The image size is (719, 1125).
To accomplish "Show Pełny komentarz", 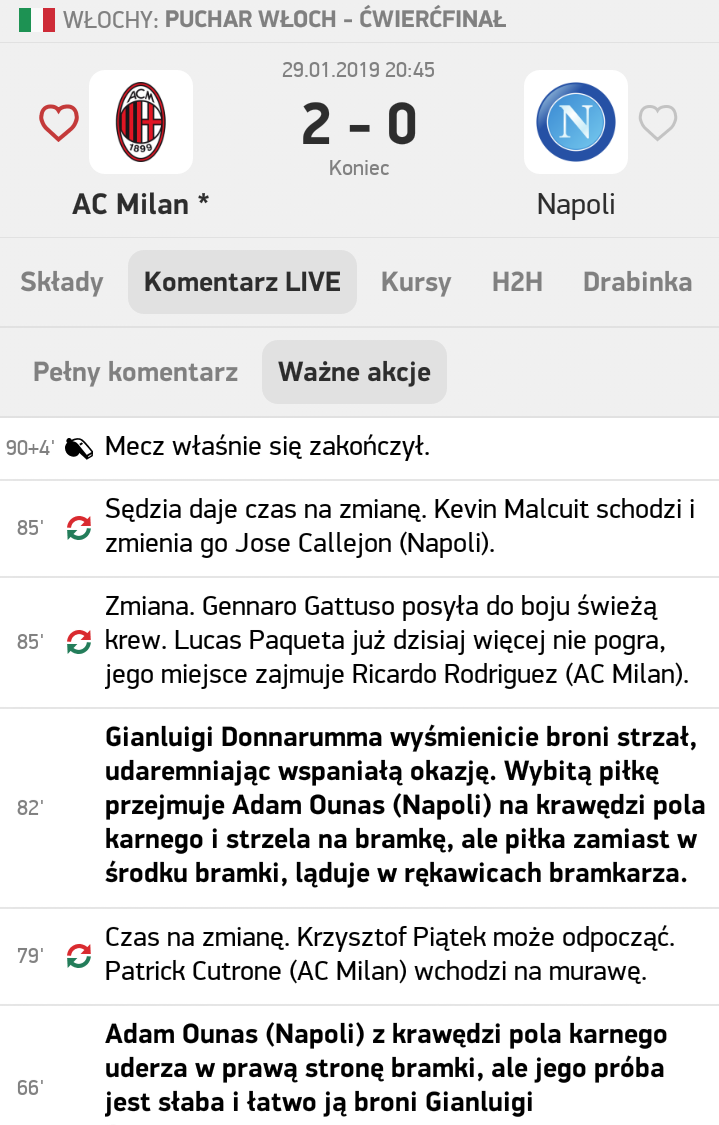I will 136,372.
